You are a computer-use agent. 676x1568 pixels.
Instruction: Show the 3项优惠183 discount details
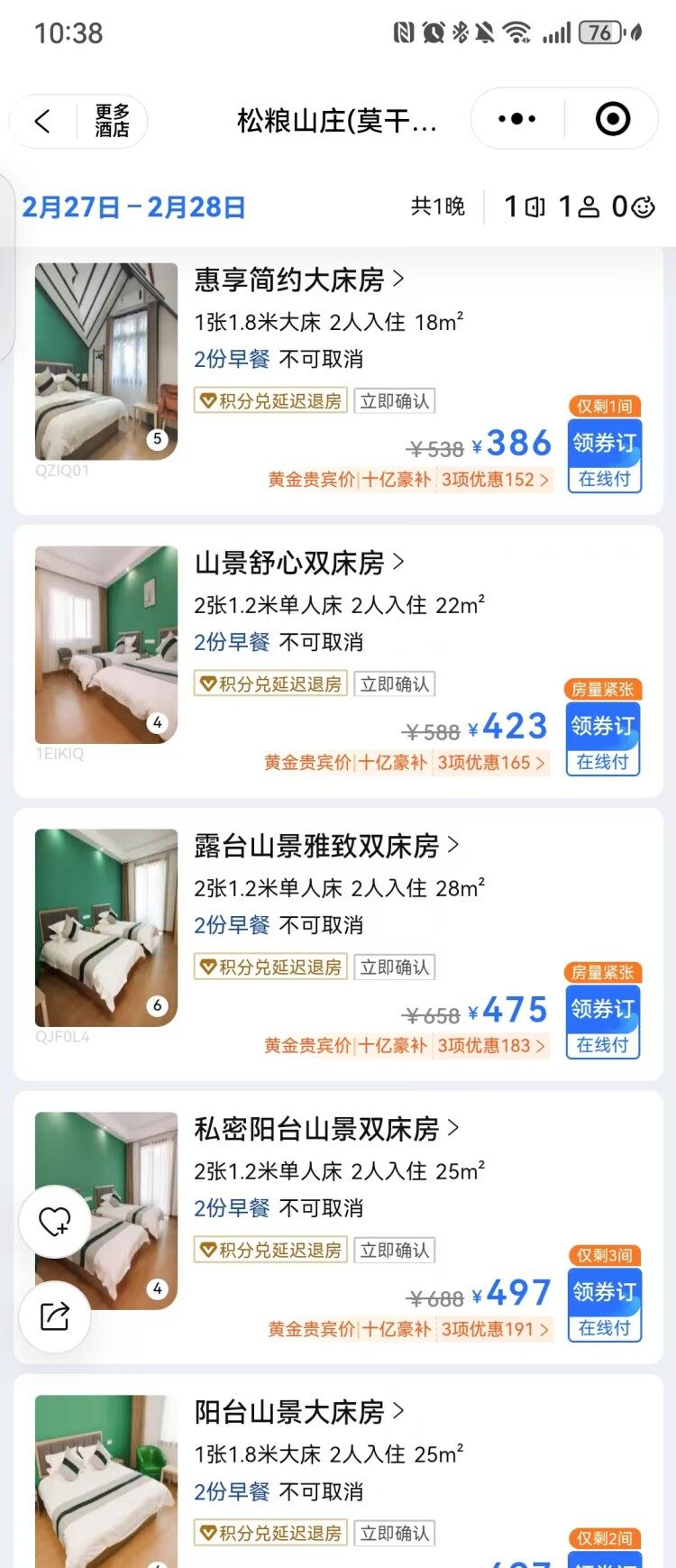[x=492, y=1046]
